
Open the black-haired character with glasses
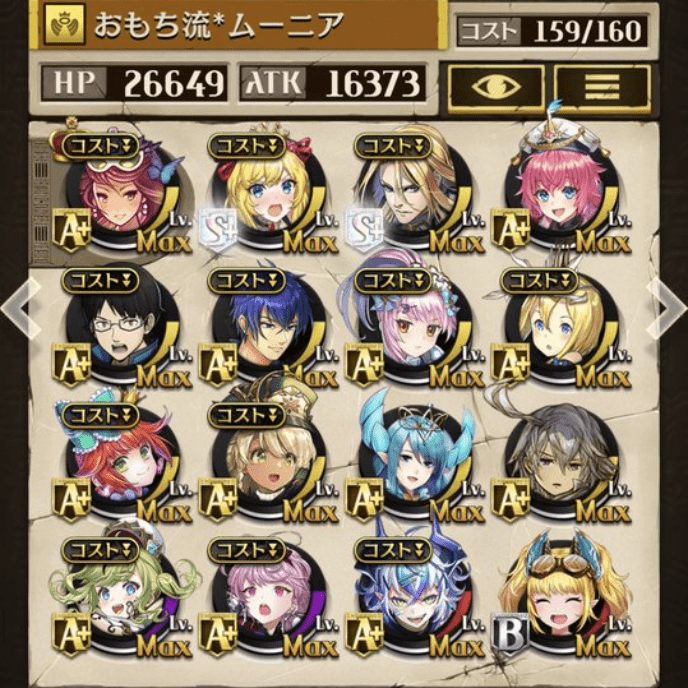coord(115,330)
